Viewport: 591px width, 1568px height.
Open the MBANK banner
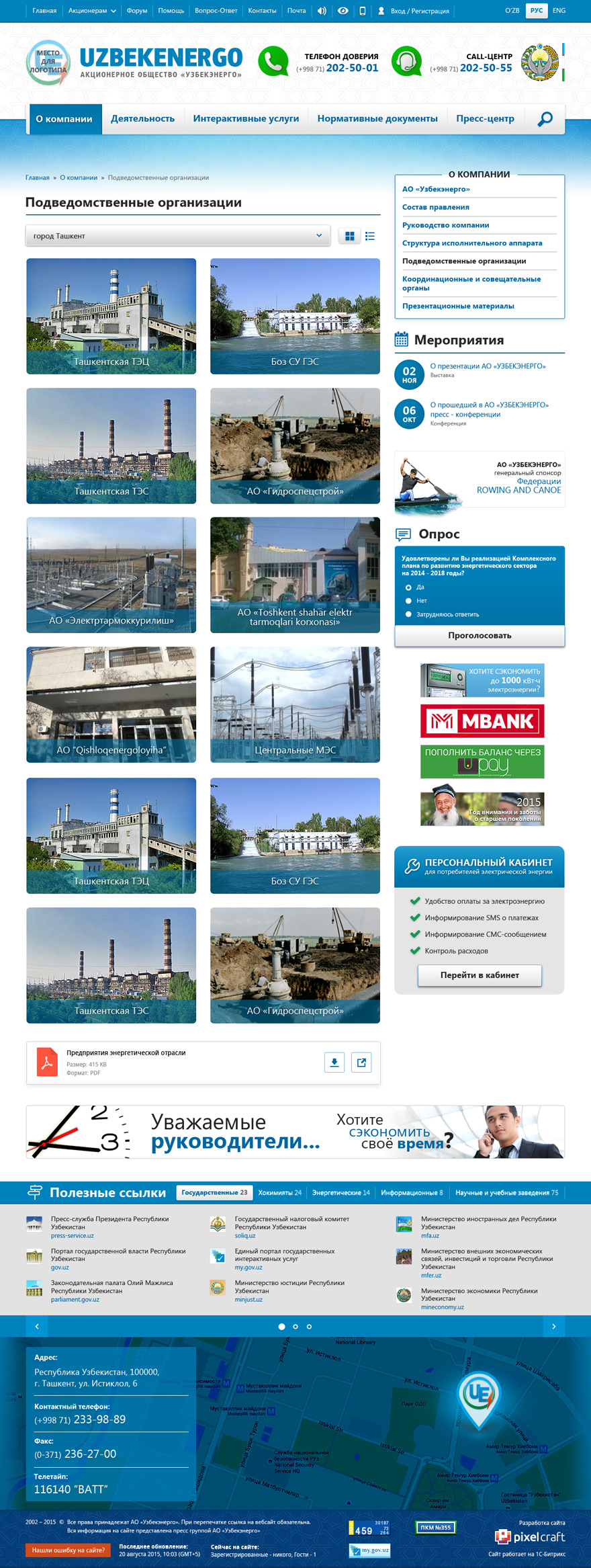482,721
